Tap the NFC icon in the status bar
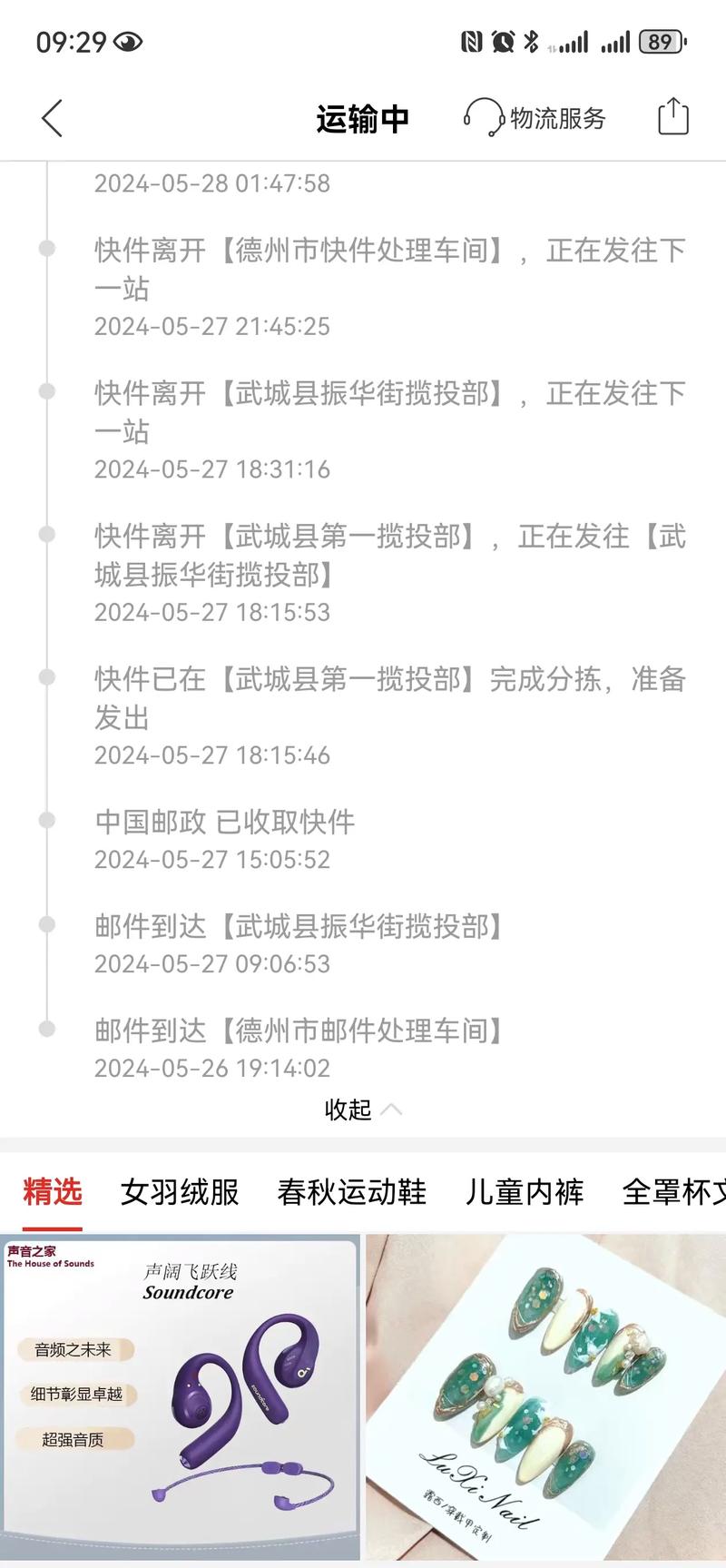 click(x=473, y=40)
